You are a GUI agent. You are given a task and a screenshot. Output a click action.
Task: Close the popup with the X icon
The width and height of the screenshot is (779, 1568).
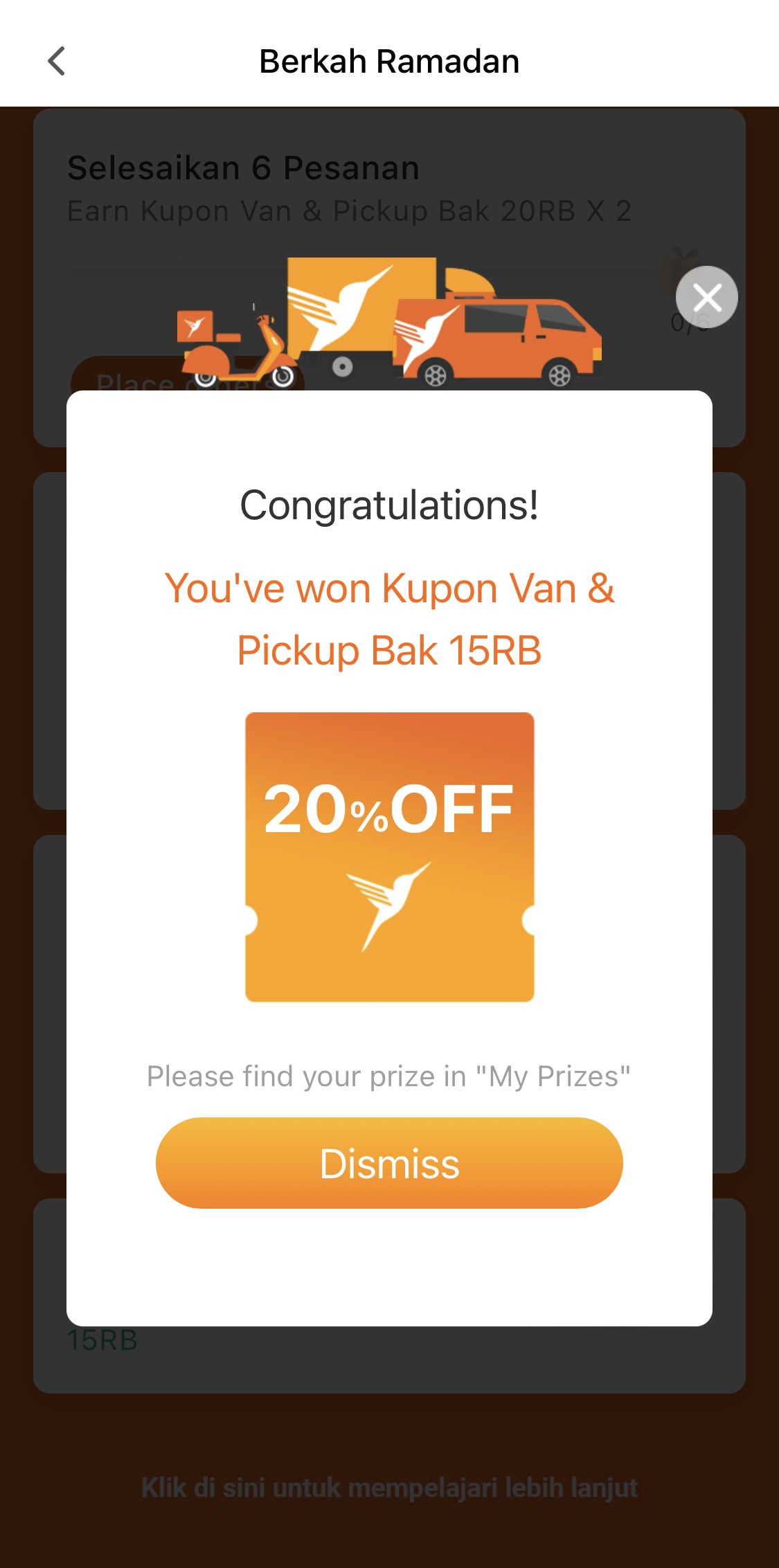click(706, 298)
